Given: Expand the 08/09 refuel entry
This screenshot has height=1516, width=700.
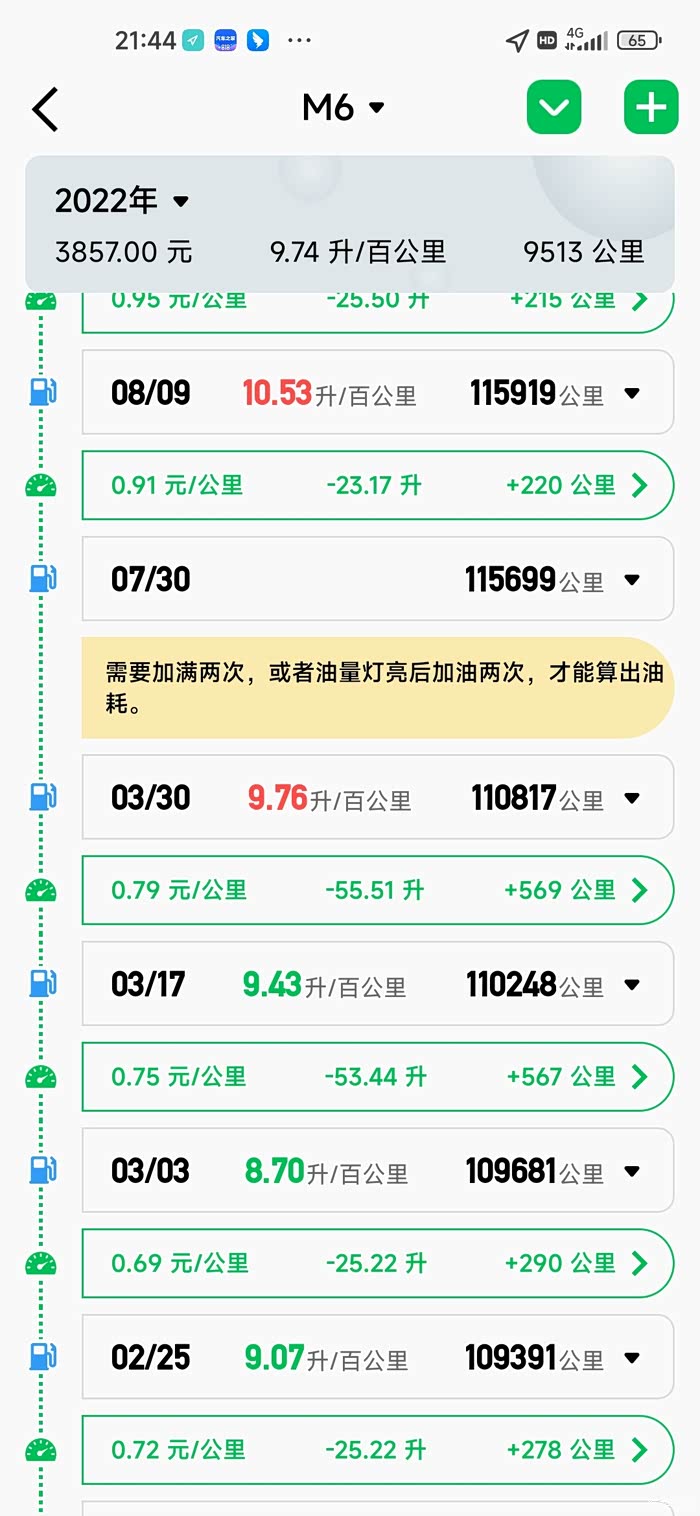Looking at the screenshot, I should click(x=631, y=393).
